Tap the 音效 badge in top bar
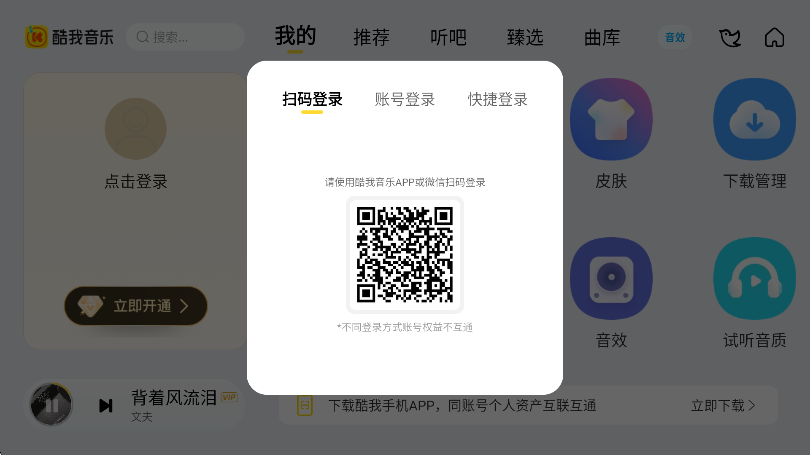Screen dimensions: 810x455 [675, 37]
